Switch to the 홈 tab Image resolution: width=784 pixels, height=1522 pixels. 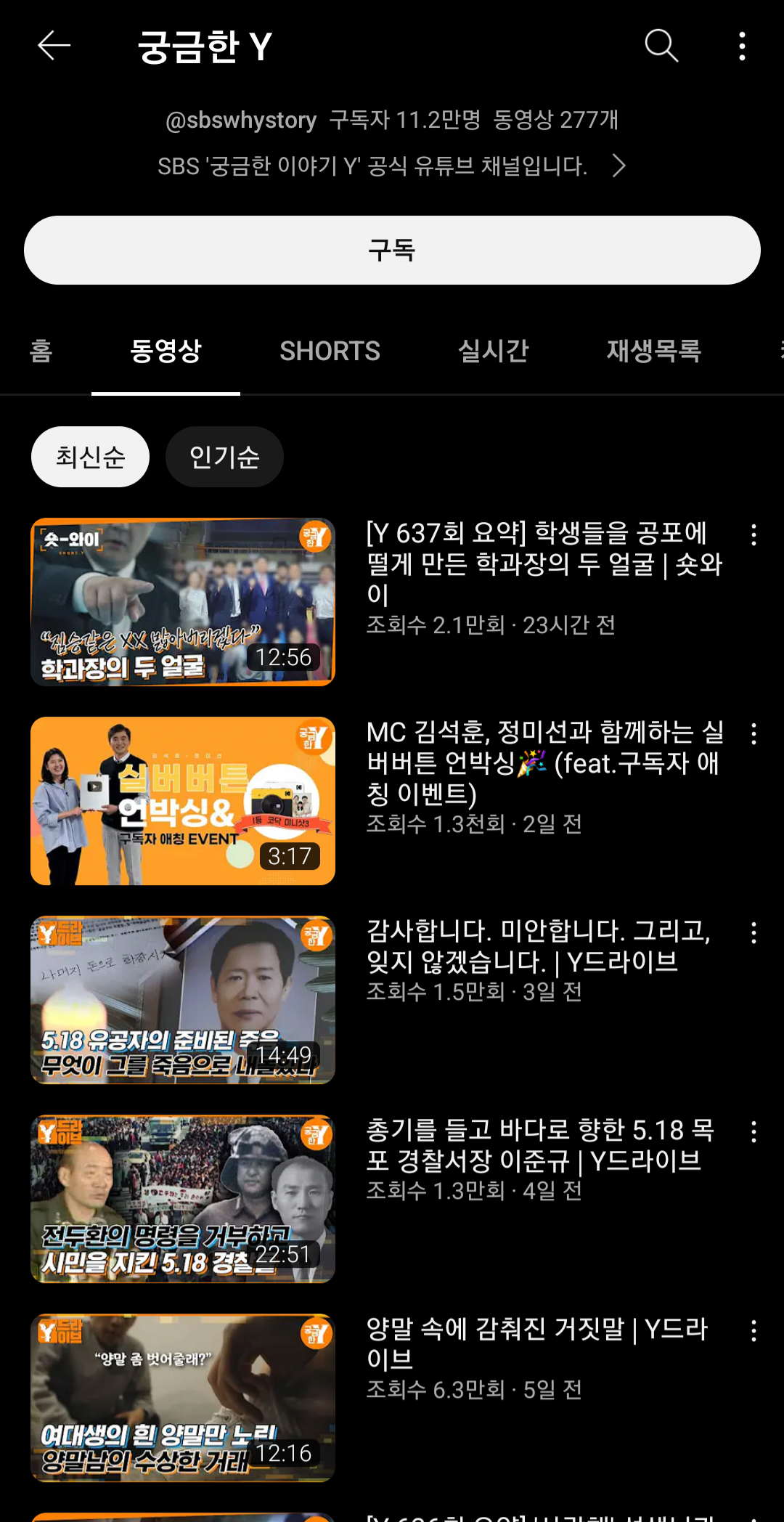pyautogui.click(x=41, y=351)
